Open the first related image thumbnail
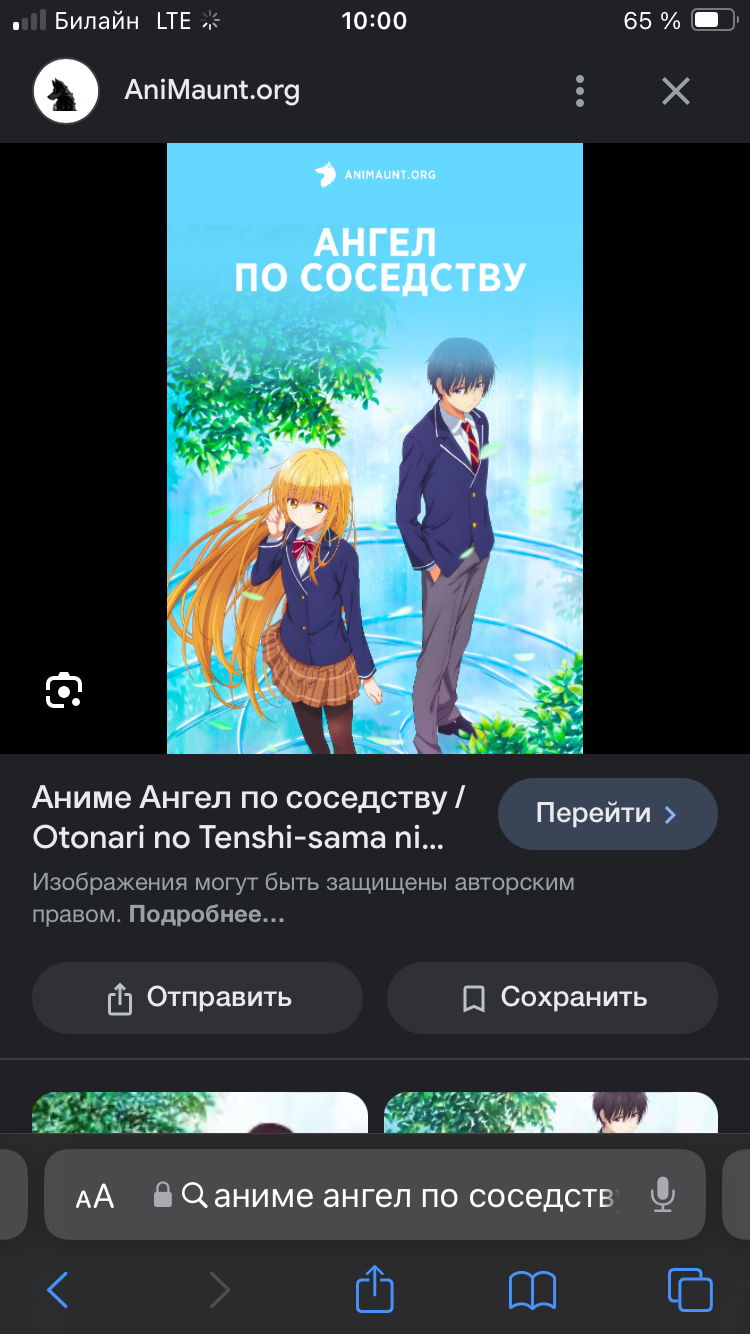 click(x=200, y=1112)
